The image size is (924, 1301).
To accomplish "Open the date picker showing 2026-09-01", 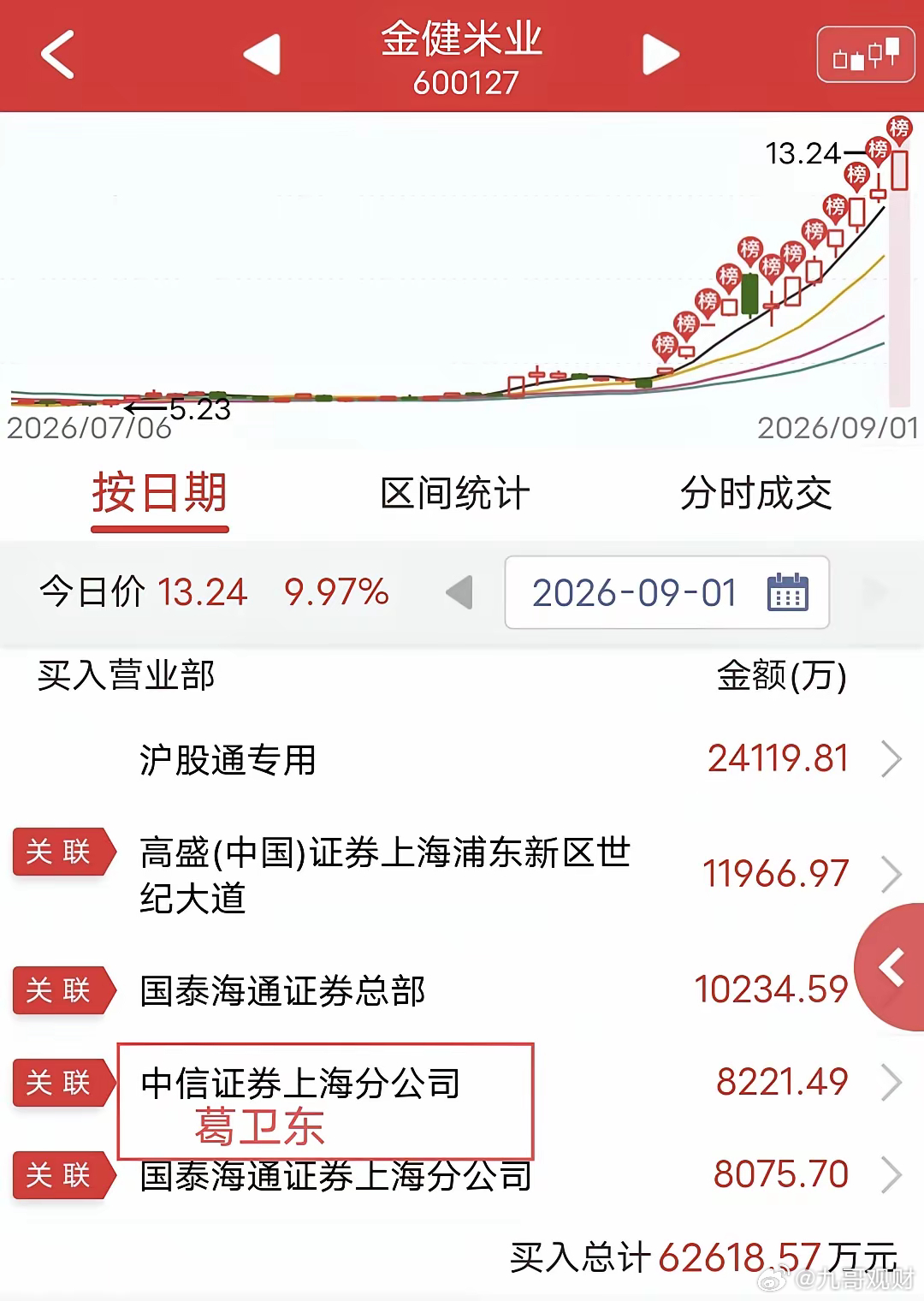I will (x=666, y=592).
